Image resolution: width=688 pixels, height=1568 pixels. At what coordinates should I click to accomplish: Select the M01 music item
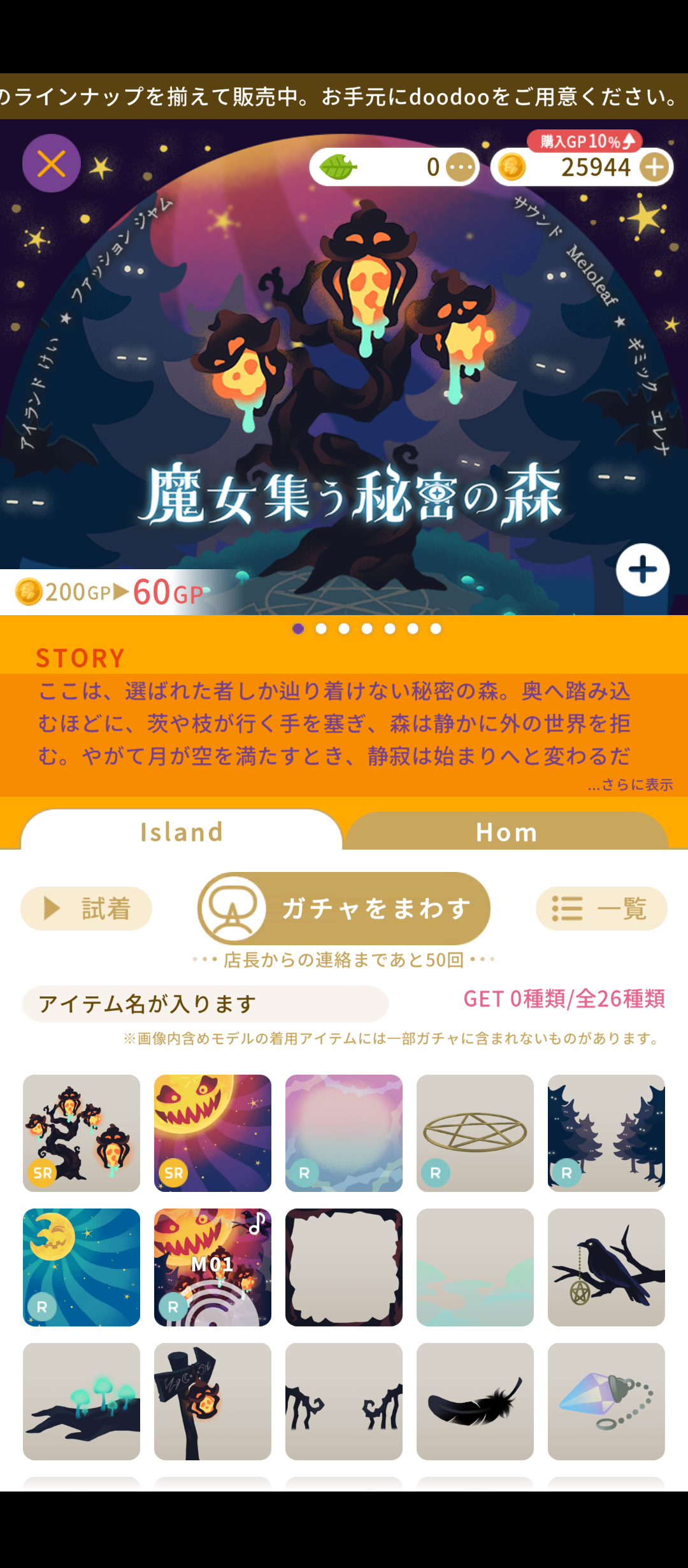(x=213, y=1267)
